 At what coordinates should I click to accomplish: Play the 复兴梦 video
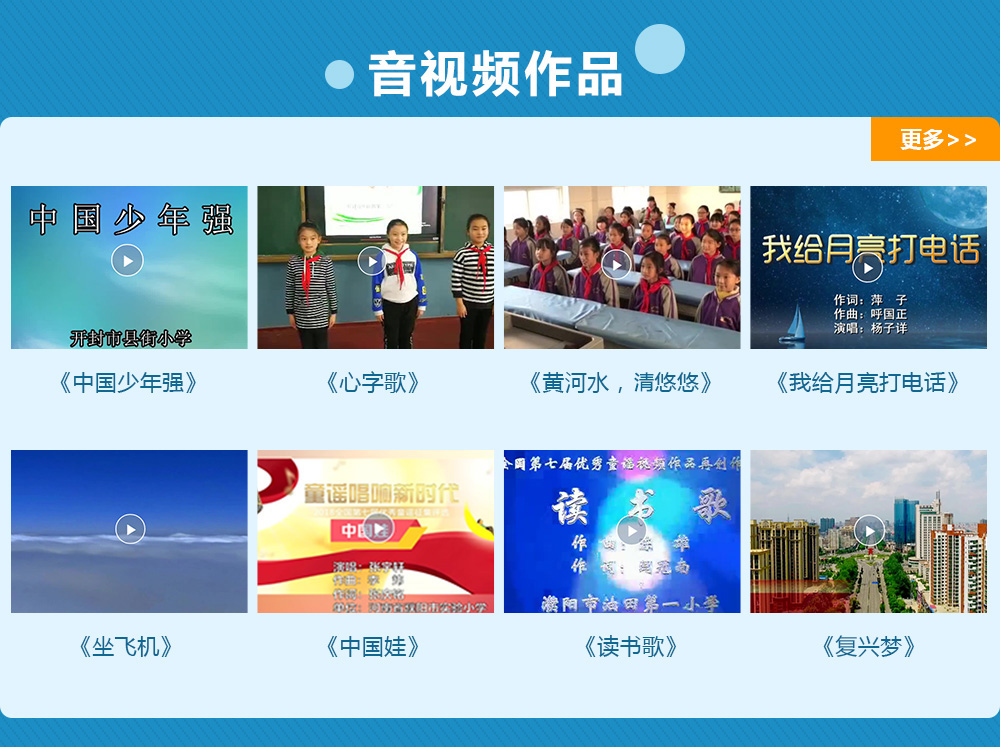[869, 531]
